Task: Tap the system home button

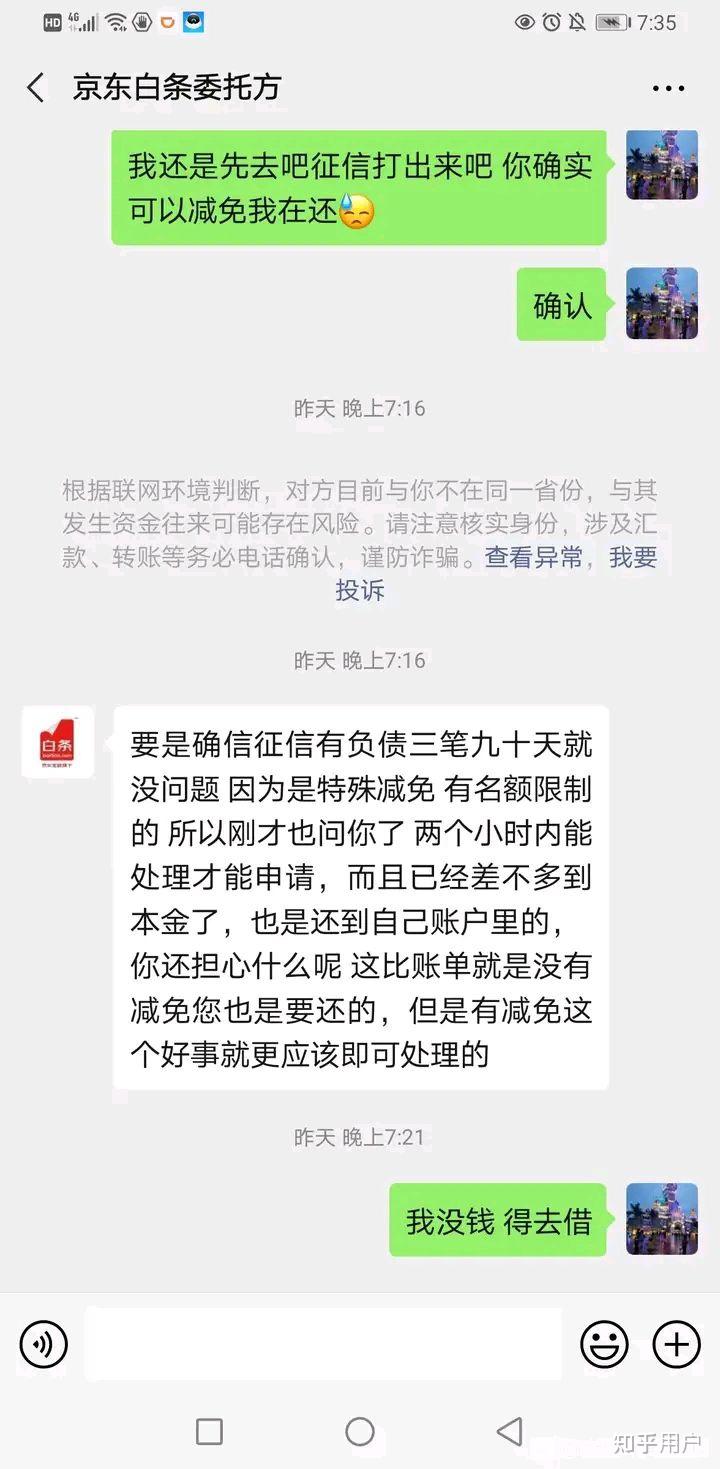Action: pyautogui.click(x=360, y=1431)
